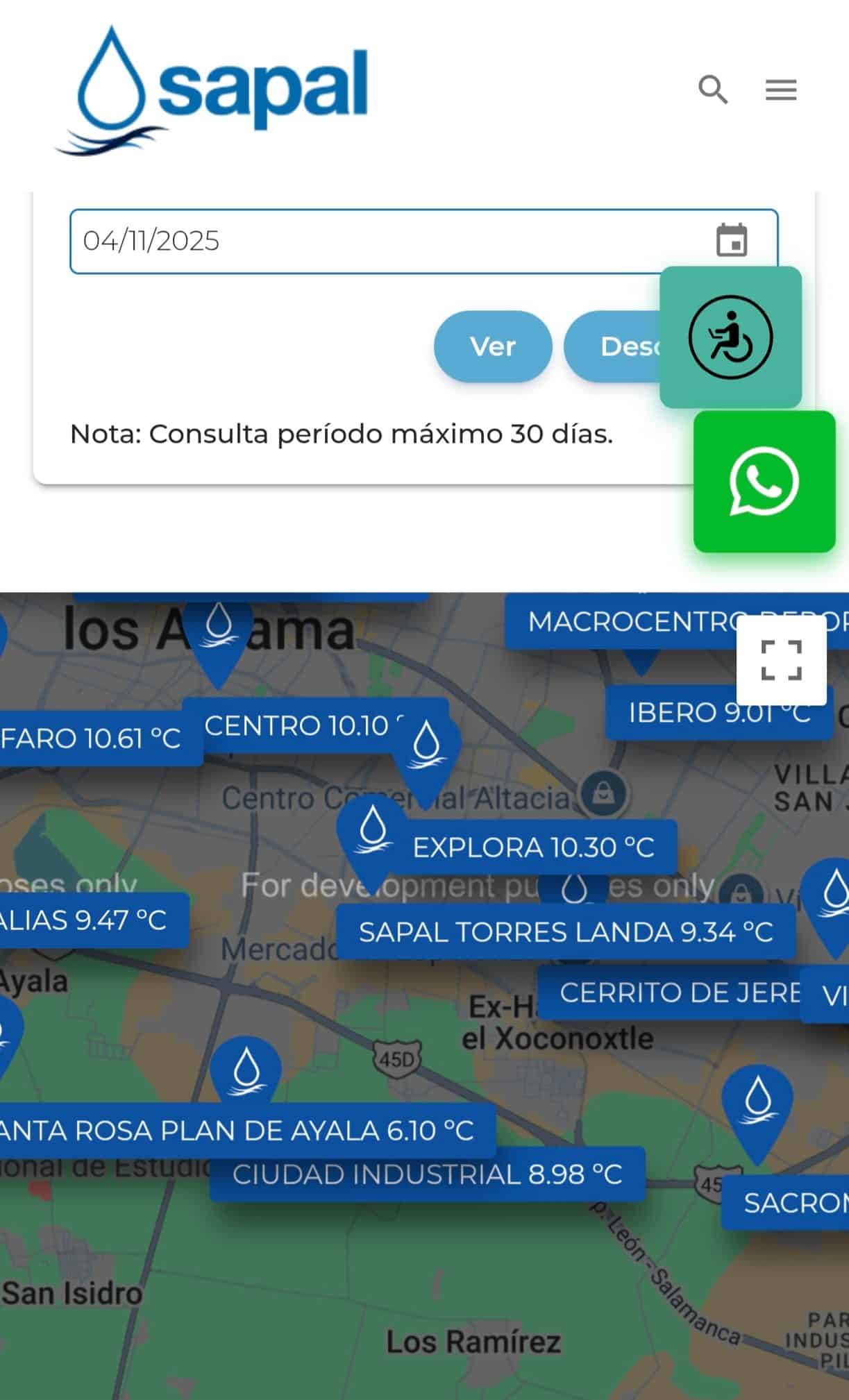The width and height of the screenshot is (849, 1400).
Task: Select the EXPLORA 10.30 °C marker
Action: coord(533,847)
